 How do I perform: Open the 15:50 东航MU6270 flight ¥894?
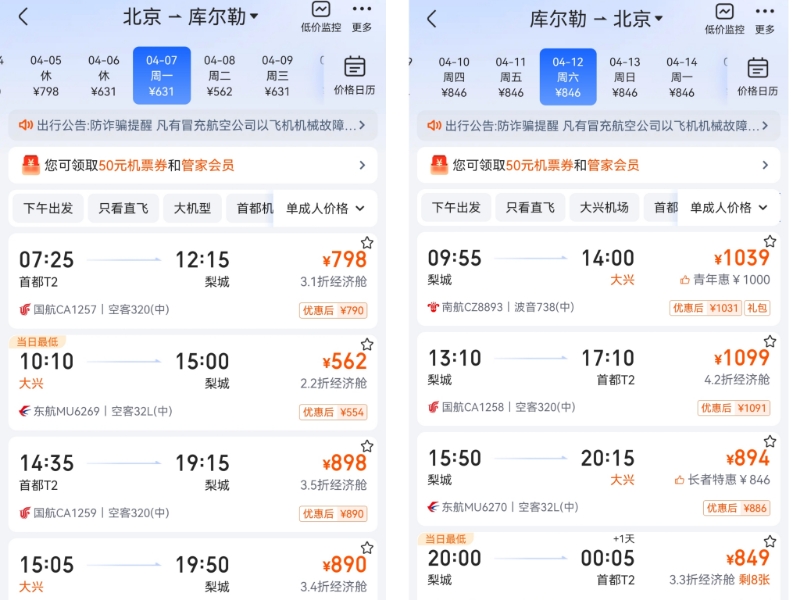598,478
